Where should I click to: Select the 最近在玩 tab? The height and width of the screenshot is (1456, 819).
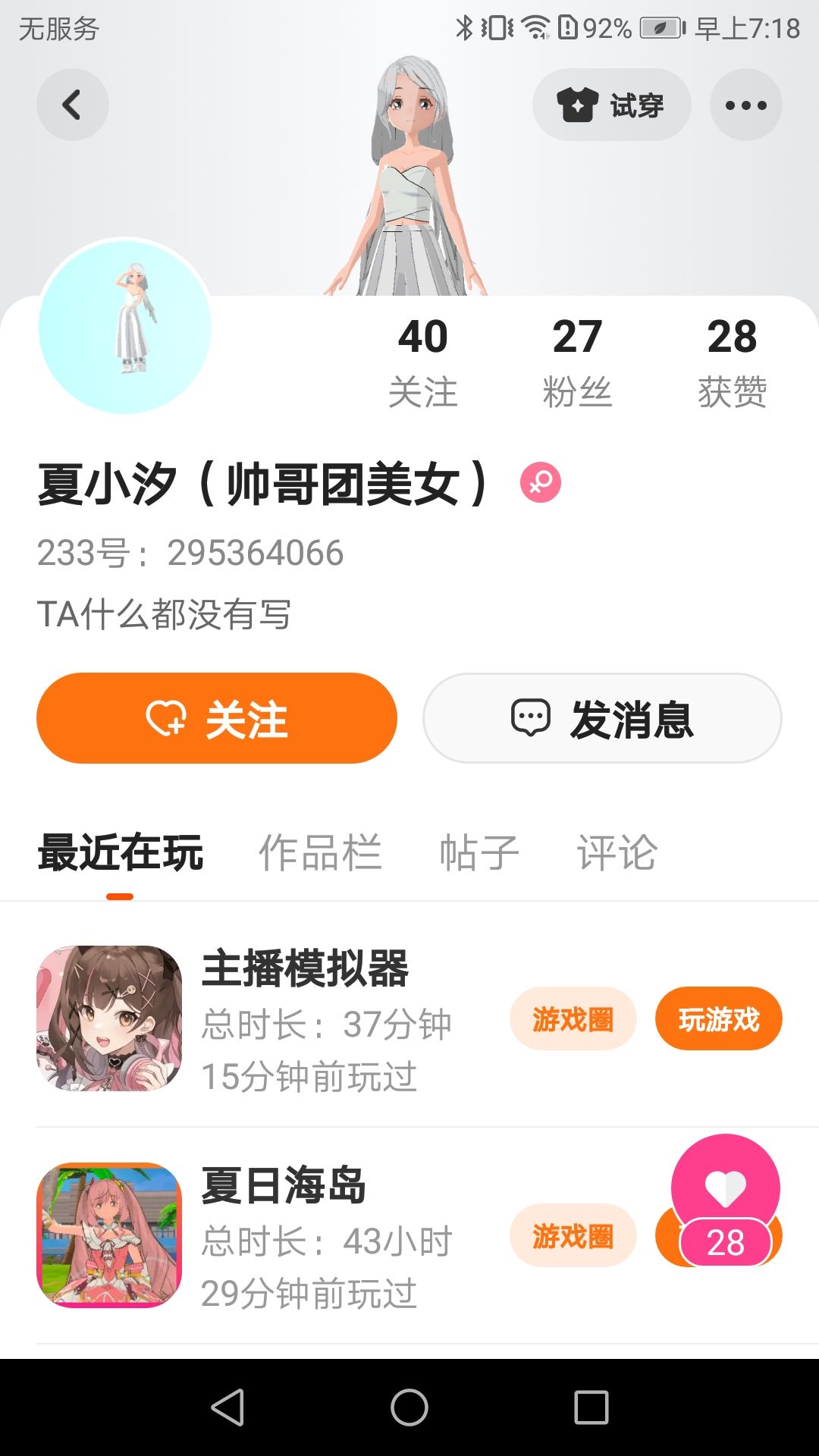coord(120,852)
